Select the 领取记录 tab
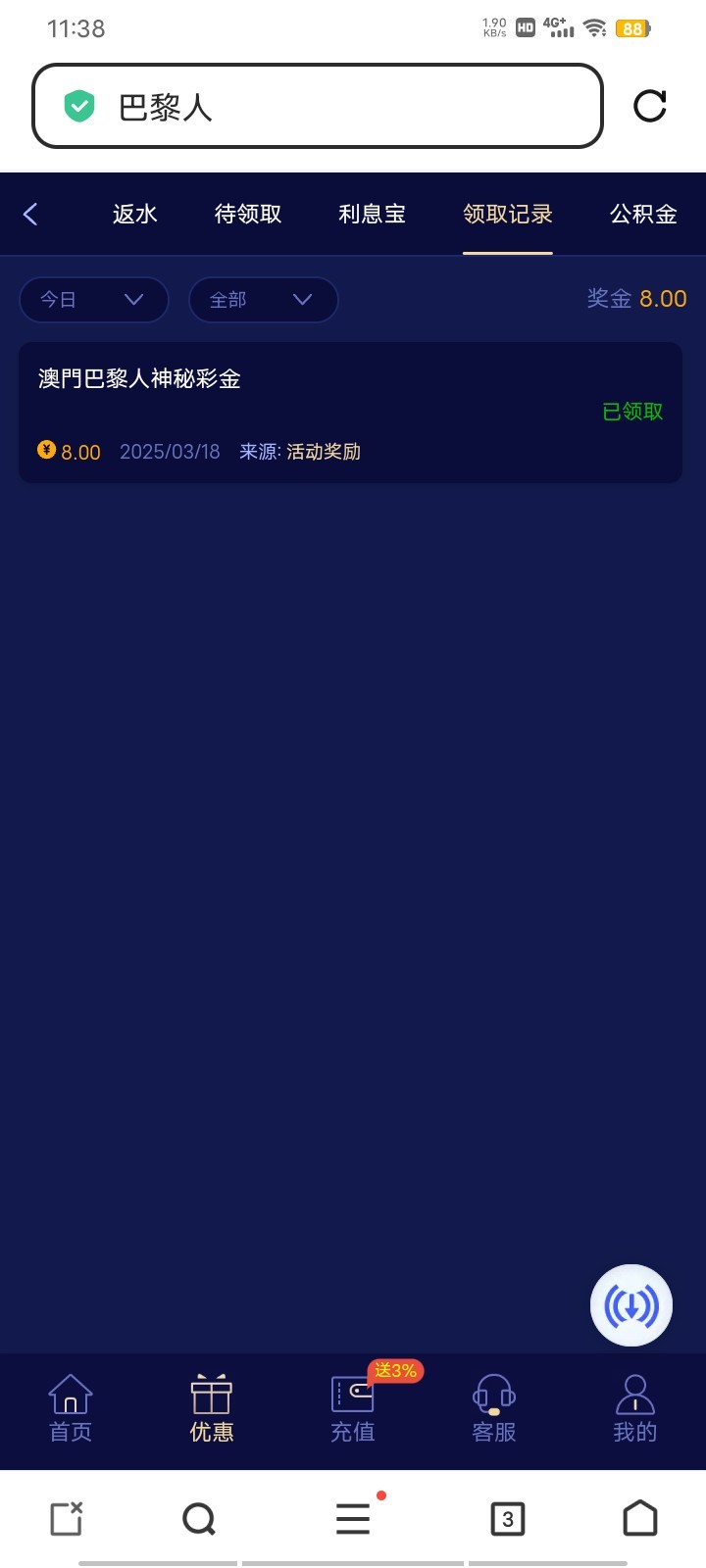The width and height of the screenshot is (706, 1568). [x=507, y=214]
